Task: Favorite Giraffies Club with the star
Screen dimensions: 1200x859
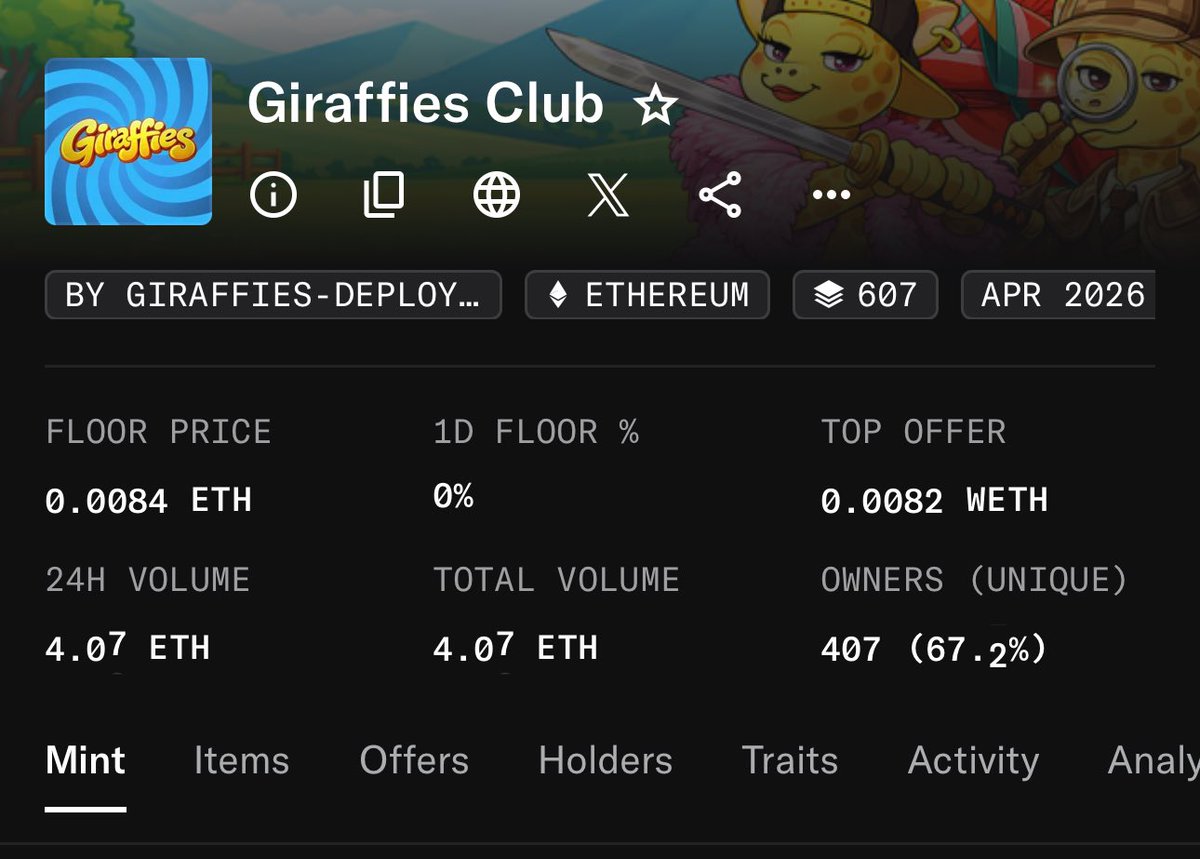Action: (657, 105)
